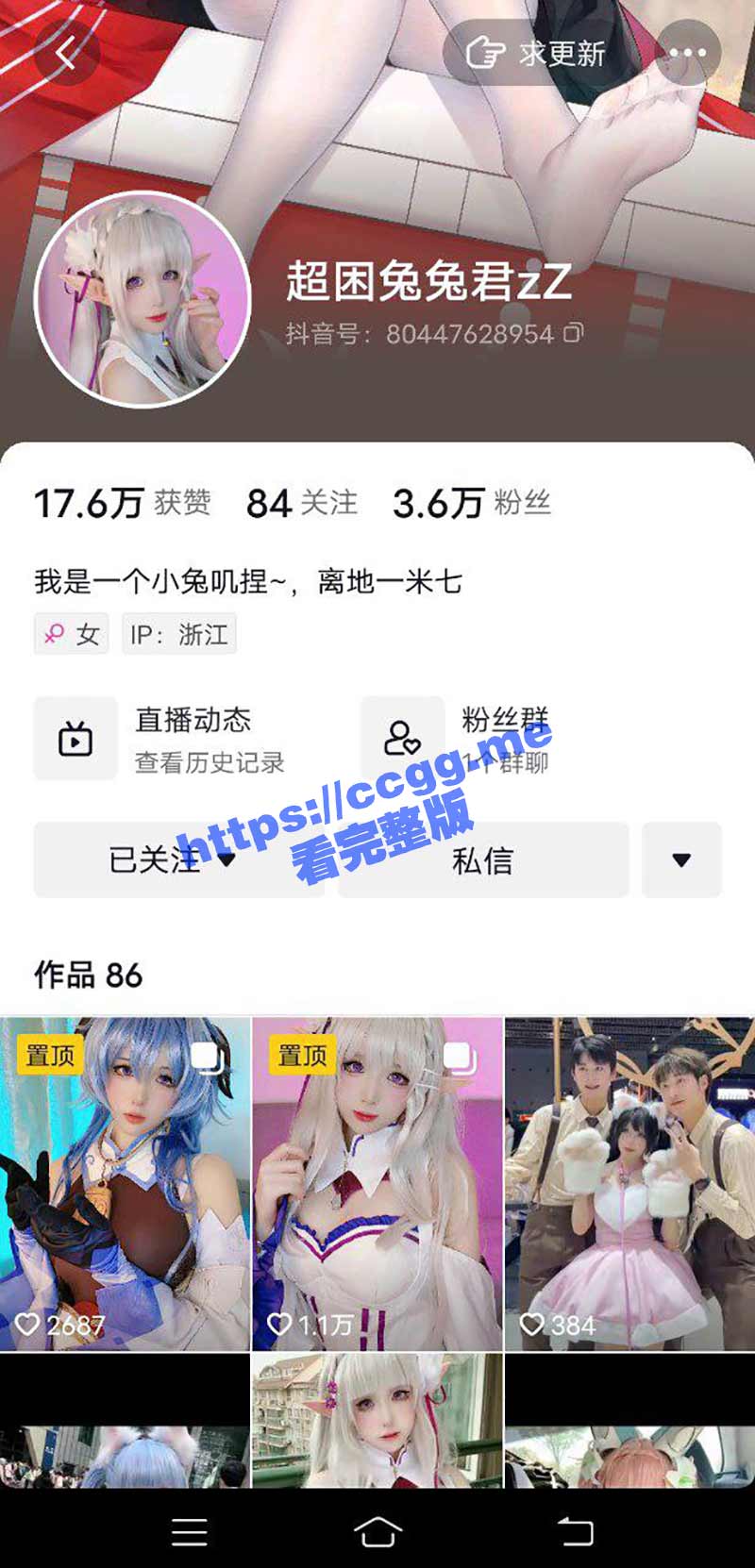Image resolution: width=755 pixels, height=1568 pixels.
Task: Open recent apps from navigation bar
Action: [x=189, y=1531]
